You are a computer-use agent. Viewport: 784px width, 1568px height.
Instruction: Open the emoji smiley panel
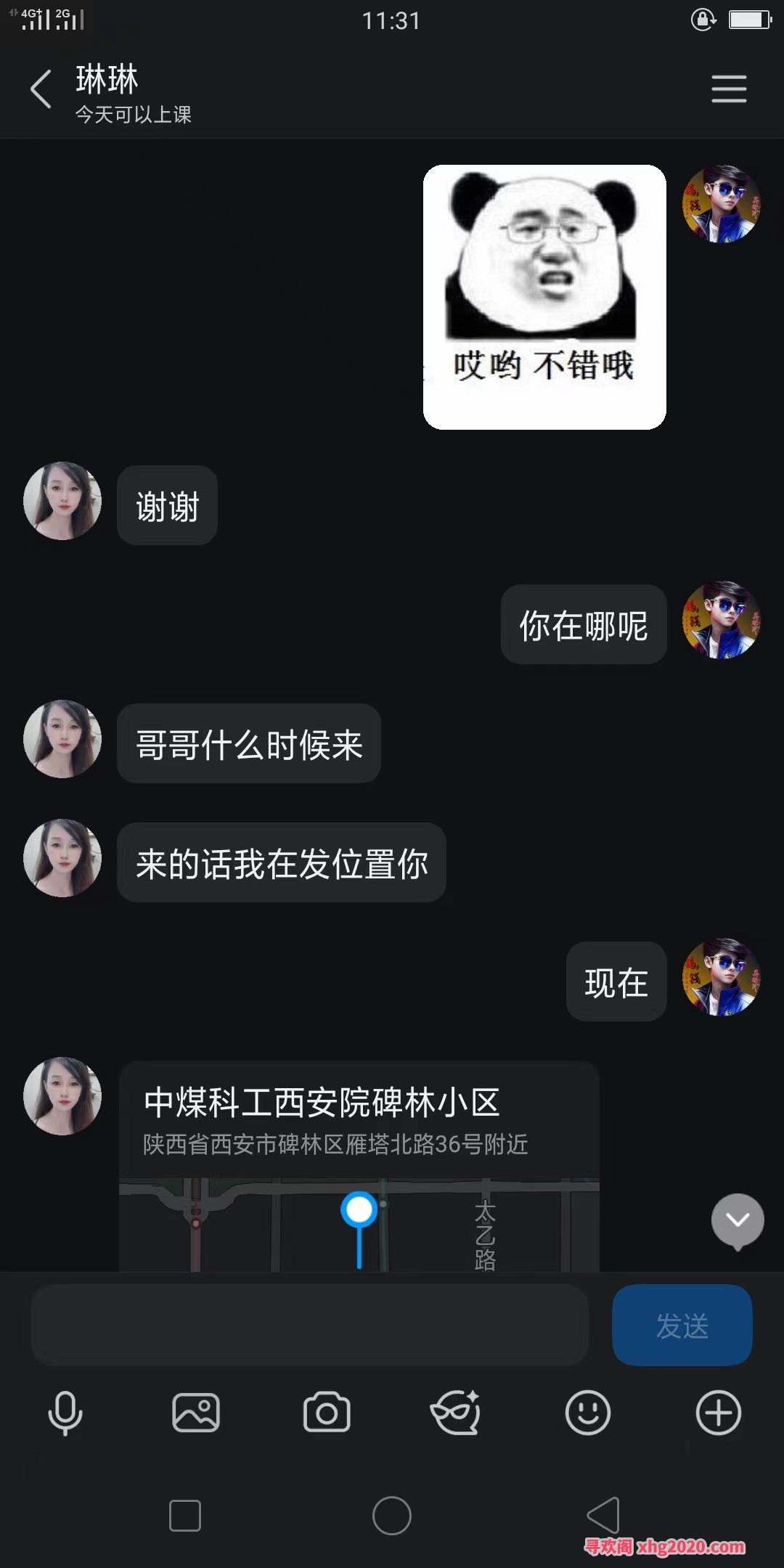[587, 1413]
